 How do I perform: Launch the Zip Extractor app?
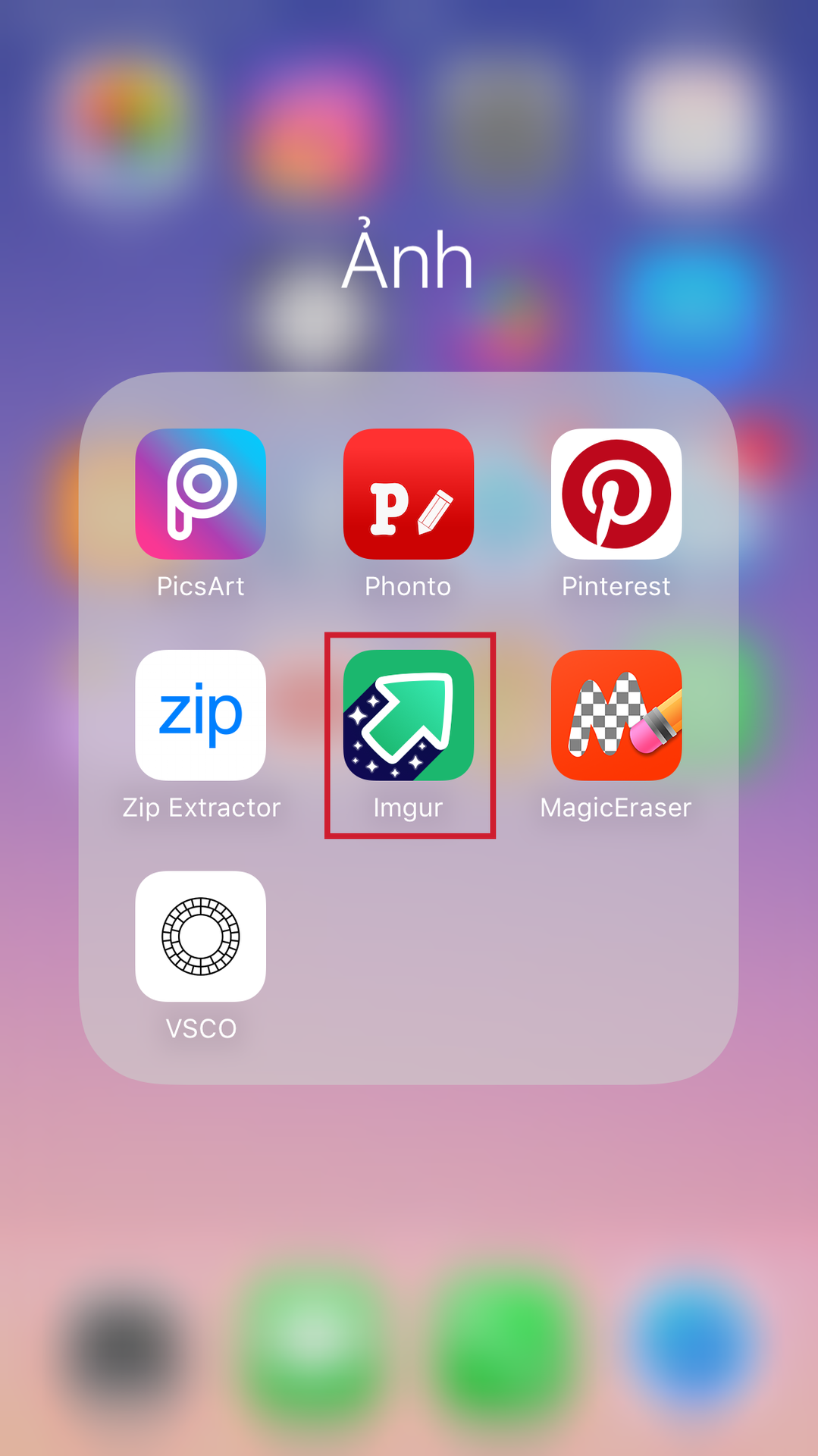(200, 714)
